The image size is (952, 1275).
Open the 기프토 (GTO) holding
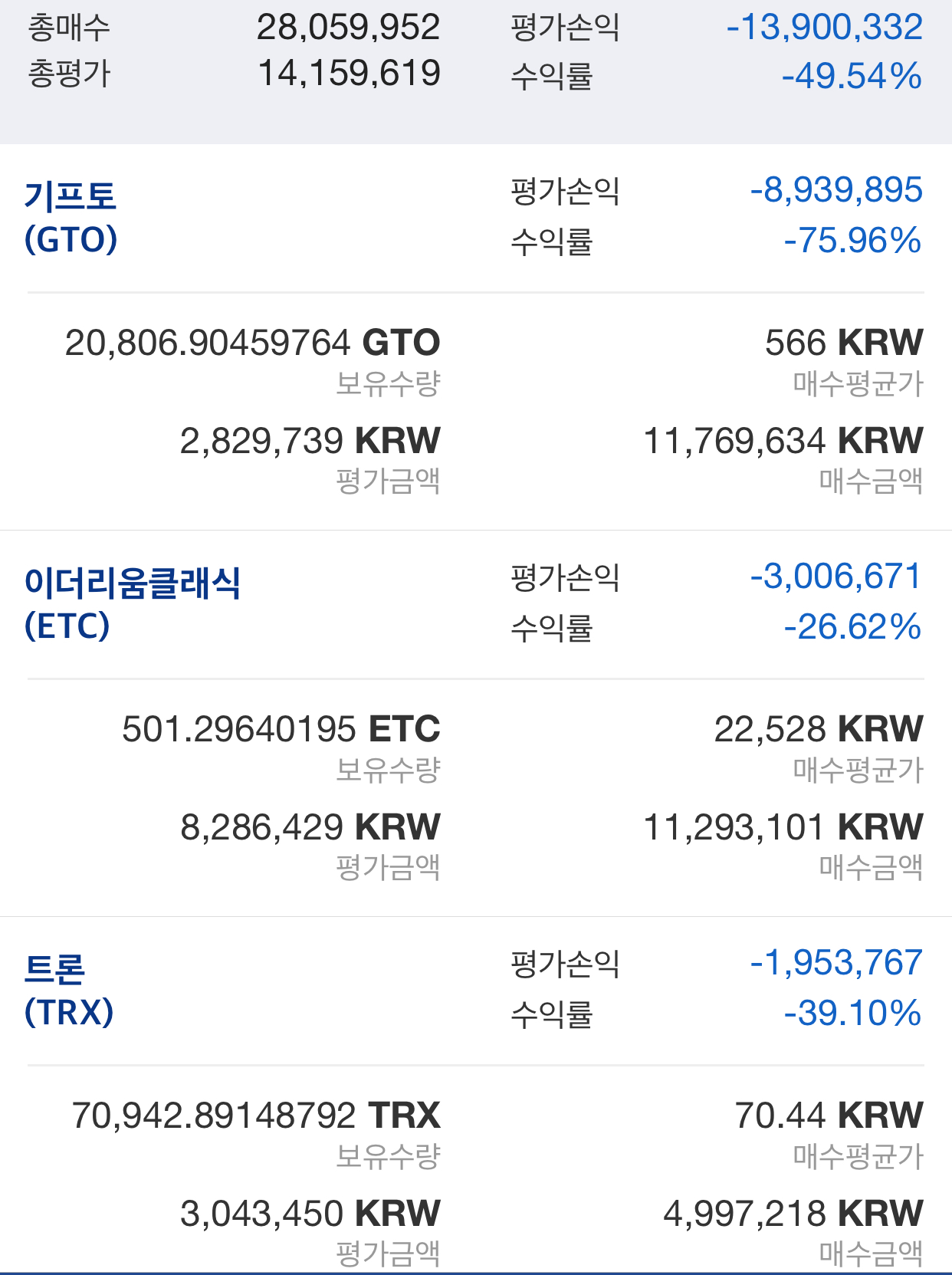[x=71, y=218]
